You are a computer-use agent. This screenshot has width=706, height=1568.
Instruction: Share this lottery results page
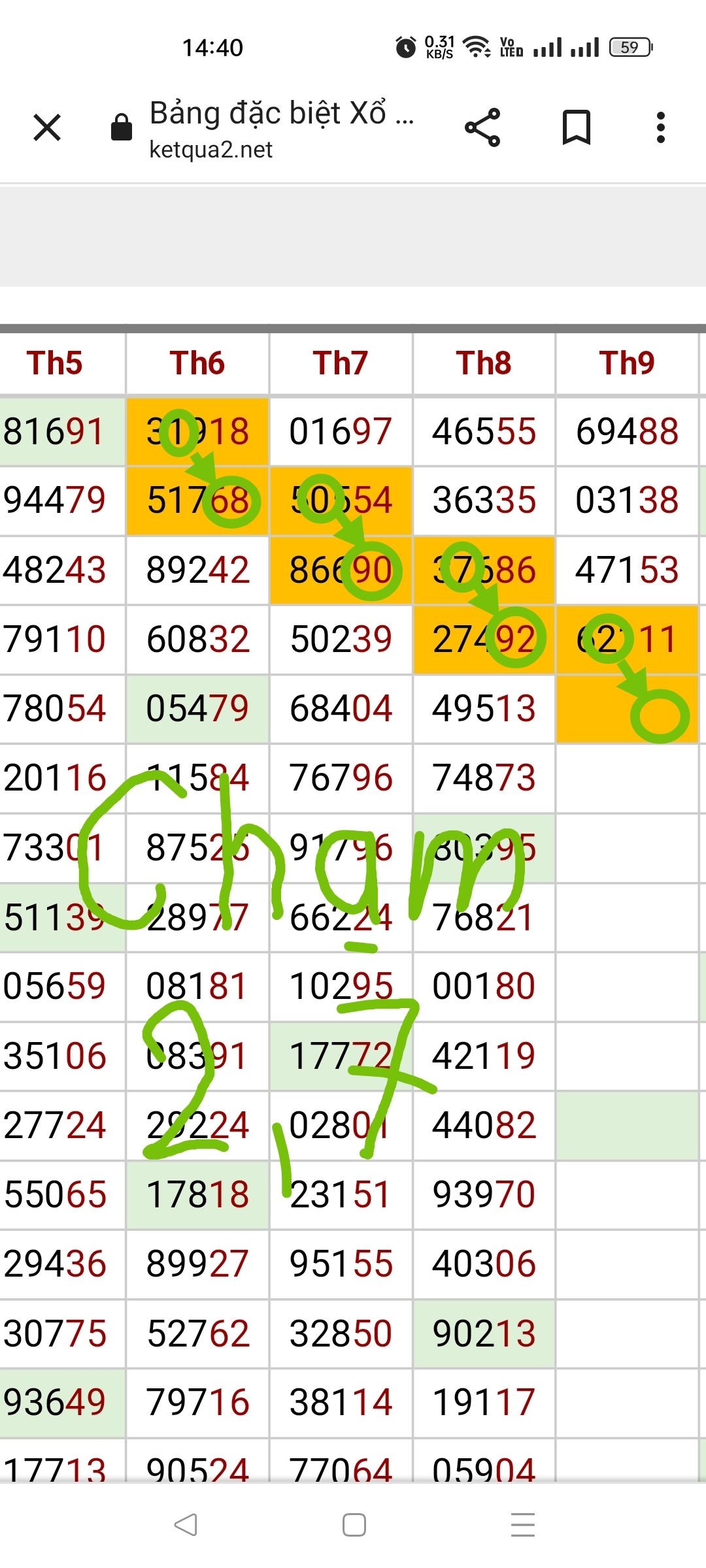click(482, 127)
